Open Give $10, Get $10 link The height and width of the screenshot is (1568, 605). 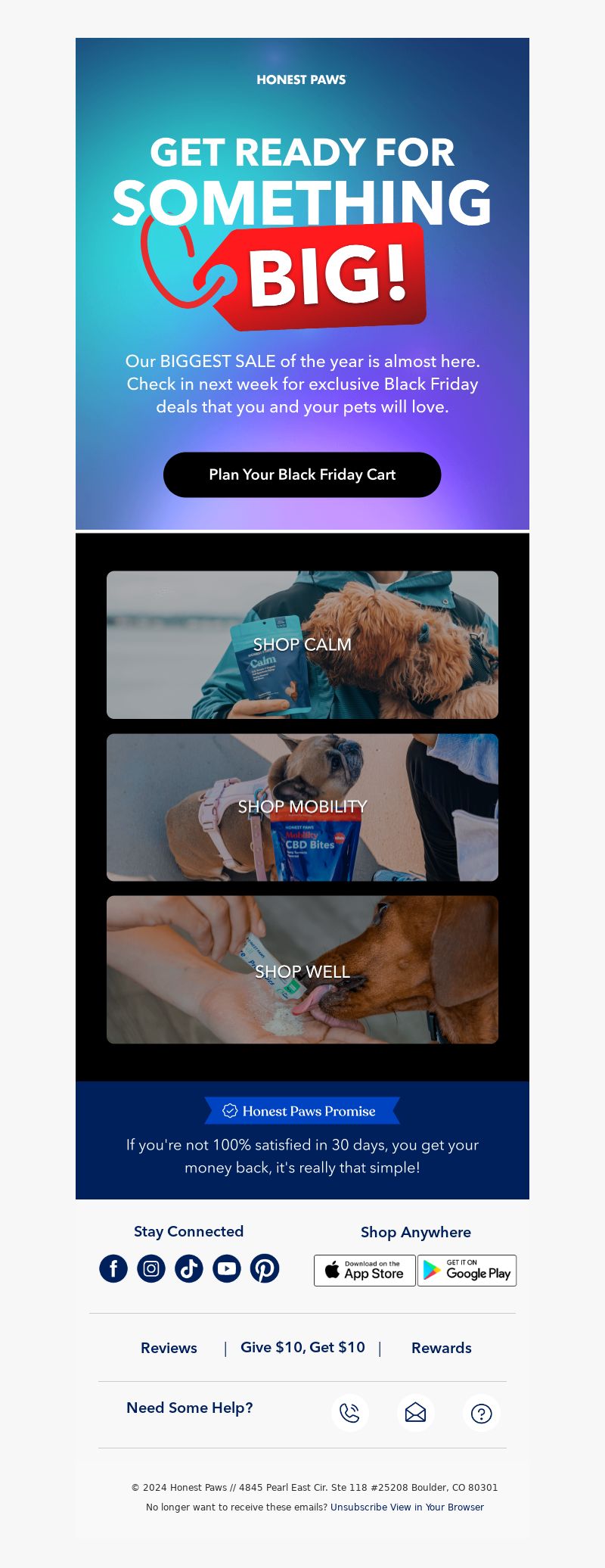(302, 1347)
